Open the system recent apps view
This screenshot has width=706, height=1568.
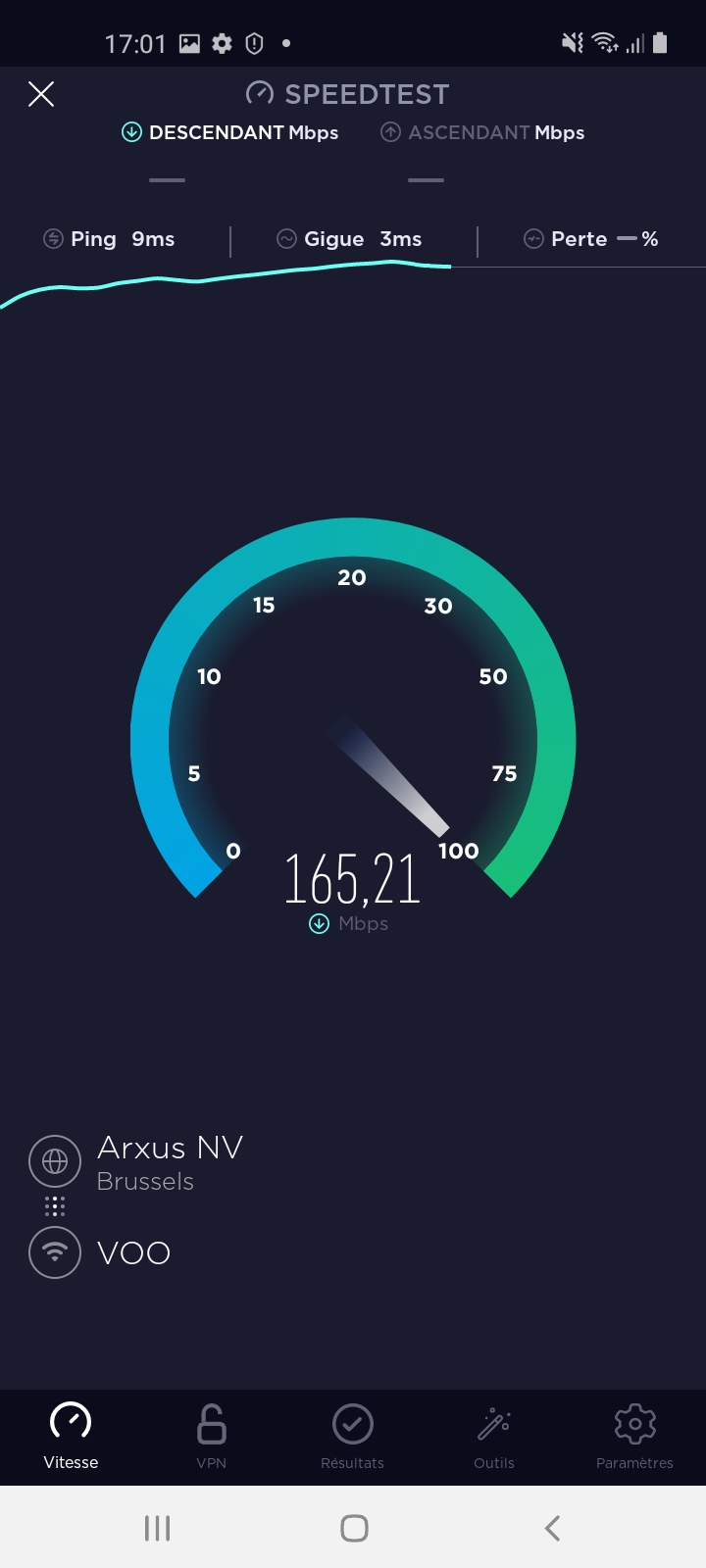tap(157, 1528)
